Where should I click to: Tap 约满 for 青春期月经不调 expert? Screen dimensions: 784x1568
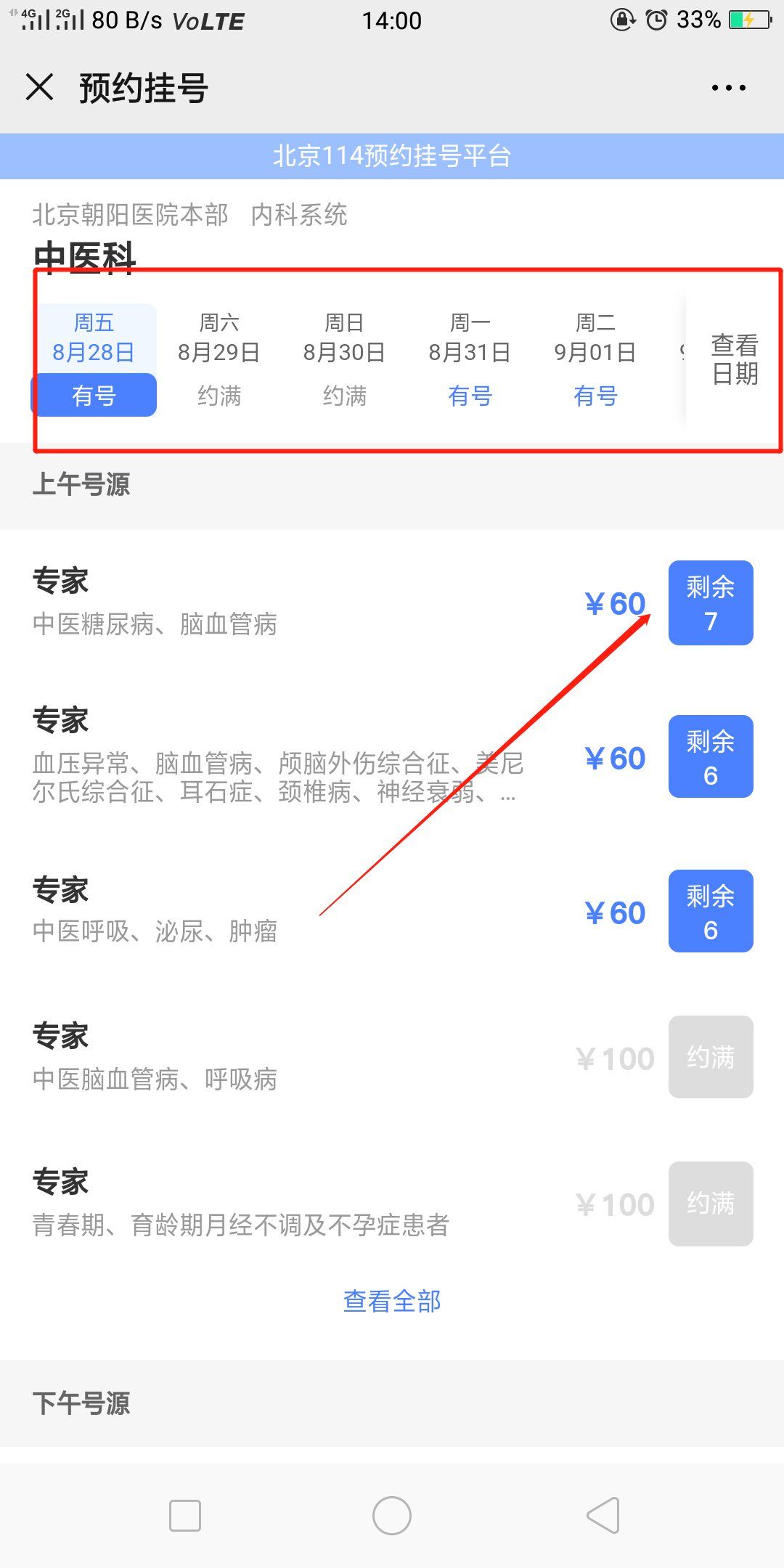click(710, 1204)
